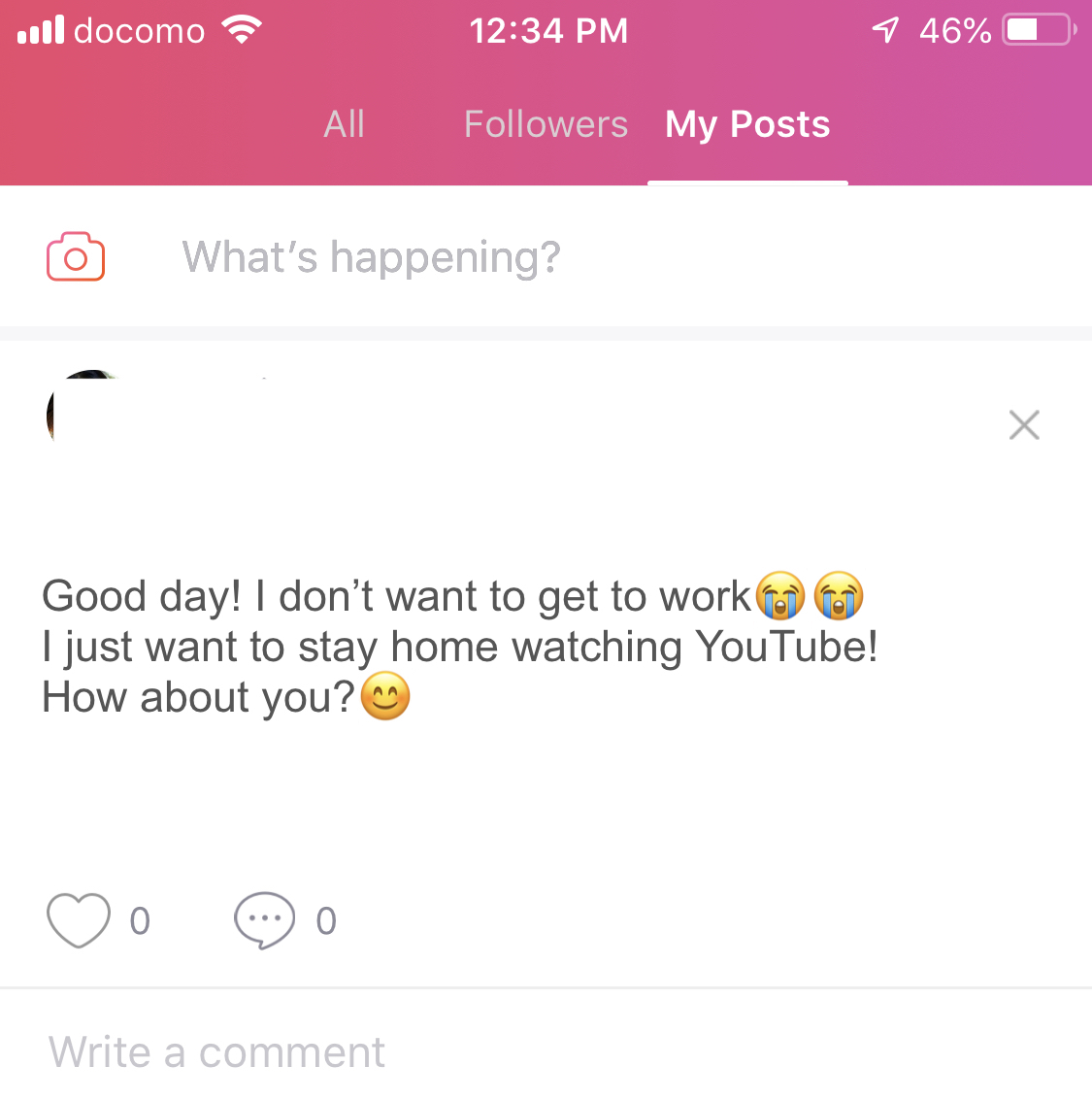Like the Good day post
Viewport: 1092px width, 1100px height.
pyautogui.click(x=79, y=919)
